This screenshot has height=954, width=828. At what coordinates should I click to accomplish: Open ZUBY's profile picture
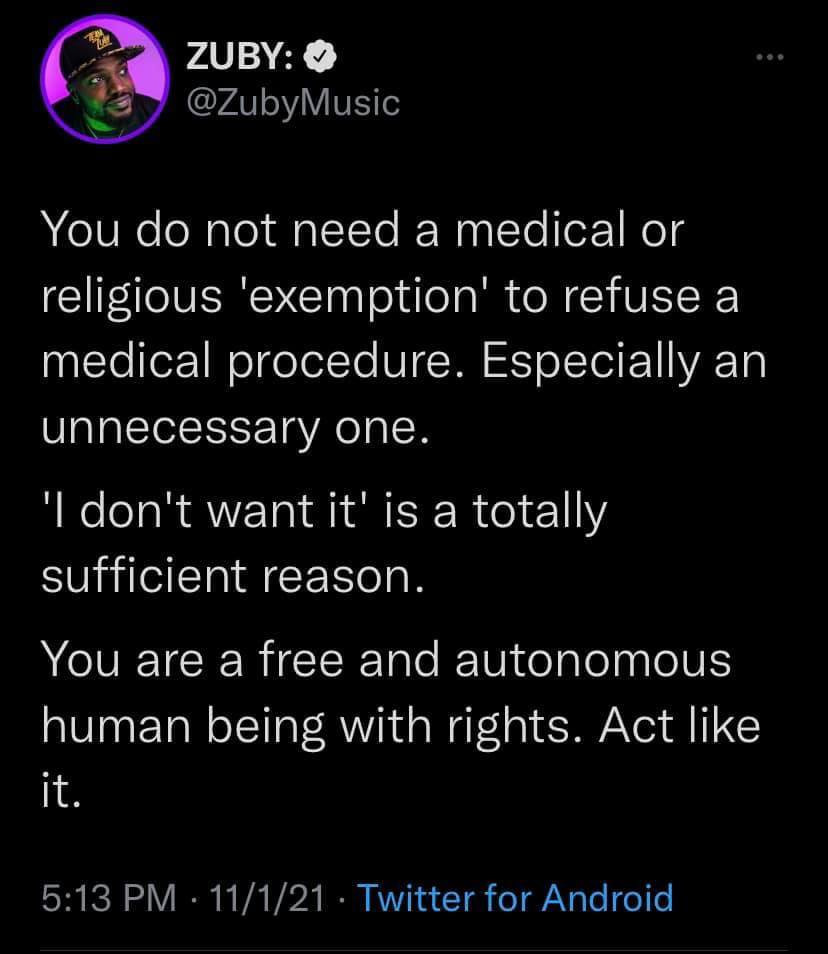click(x=105, y=83)
